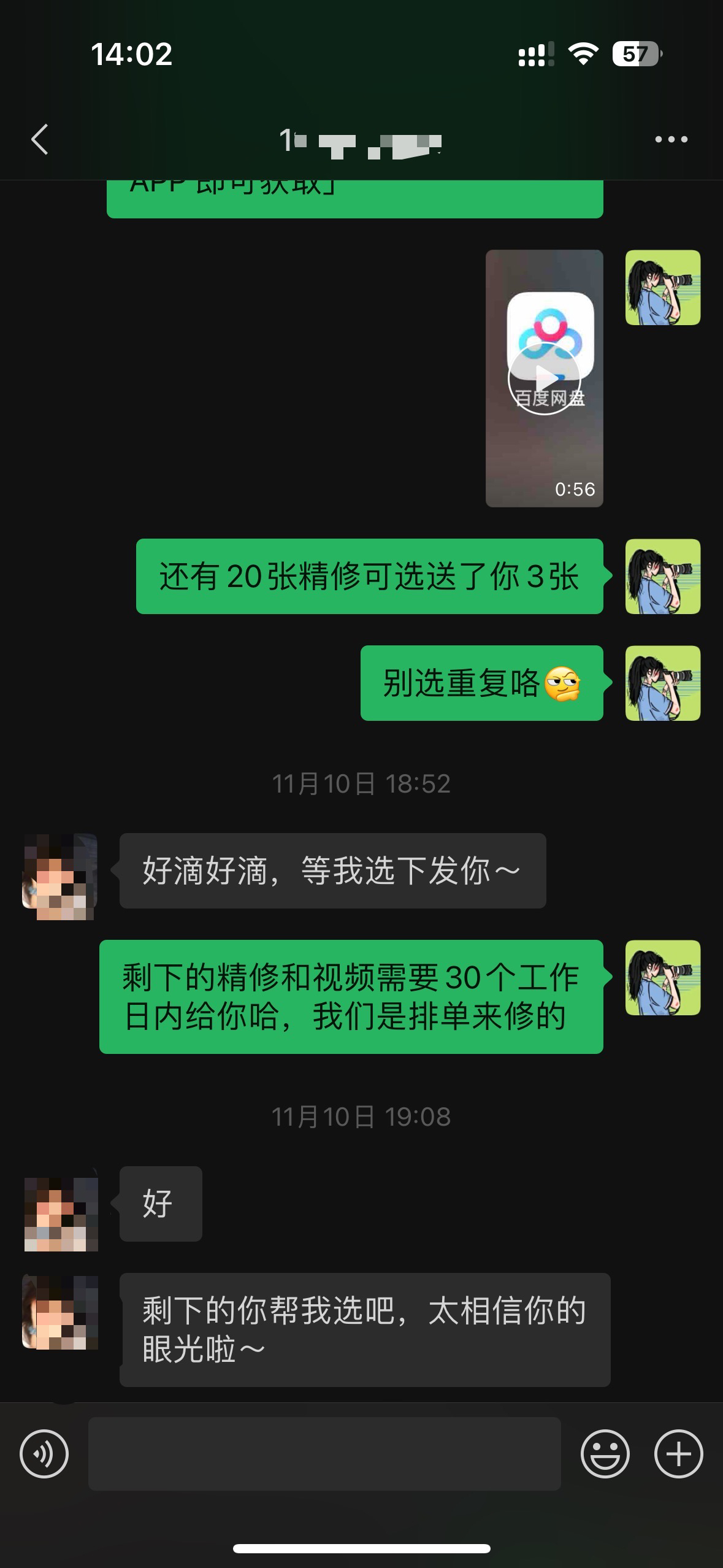Focus the message text field
Image resolution: width=723 pixels, height=1568 pixels.
pyautogui.click(x=324, y=1453)
